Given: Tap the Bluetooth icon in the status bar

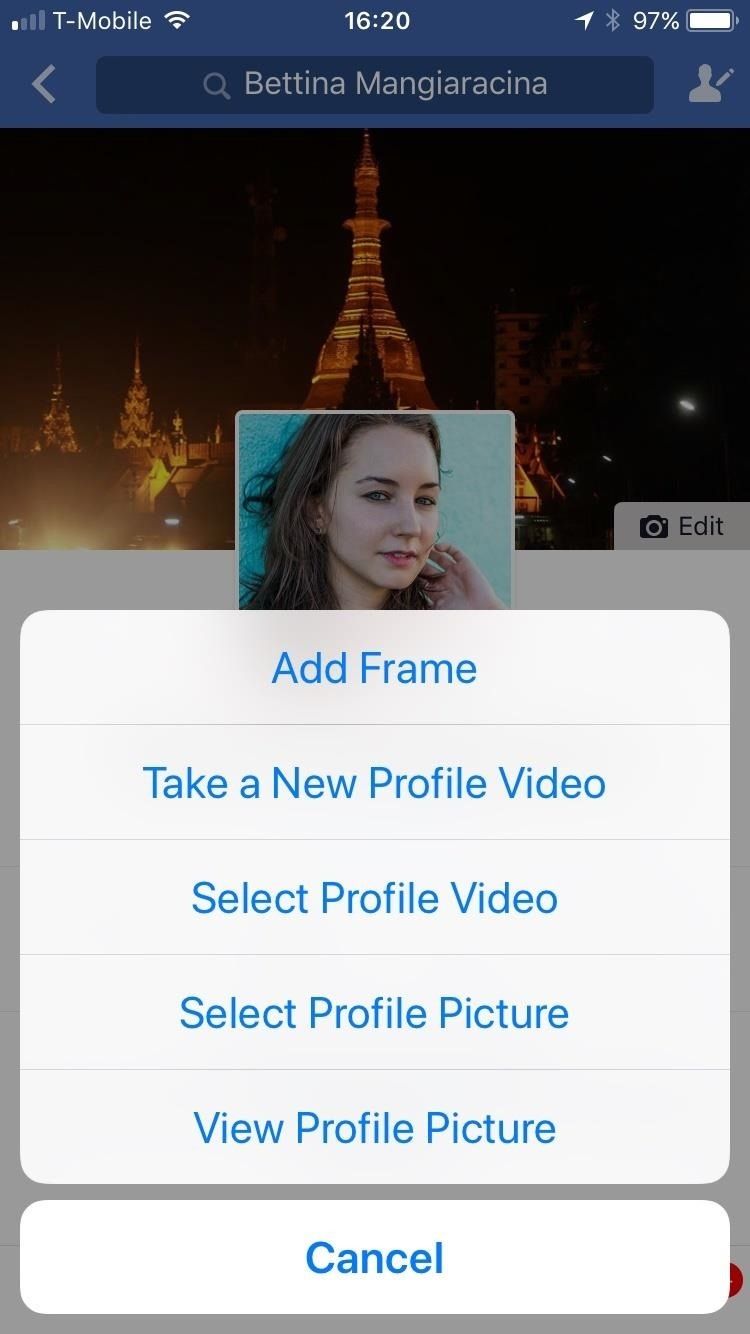Looking at the screenshot, I should tap(614, 20).
